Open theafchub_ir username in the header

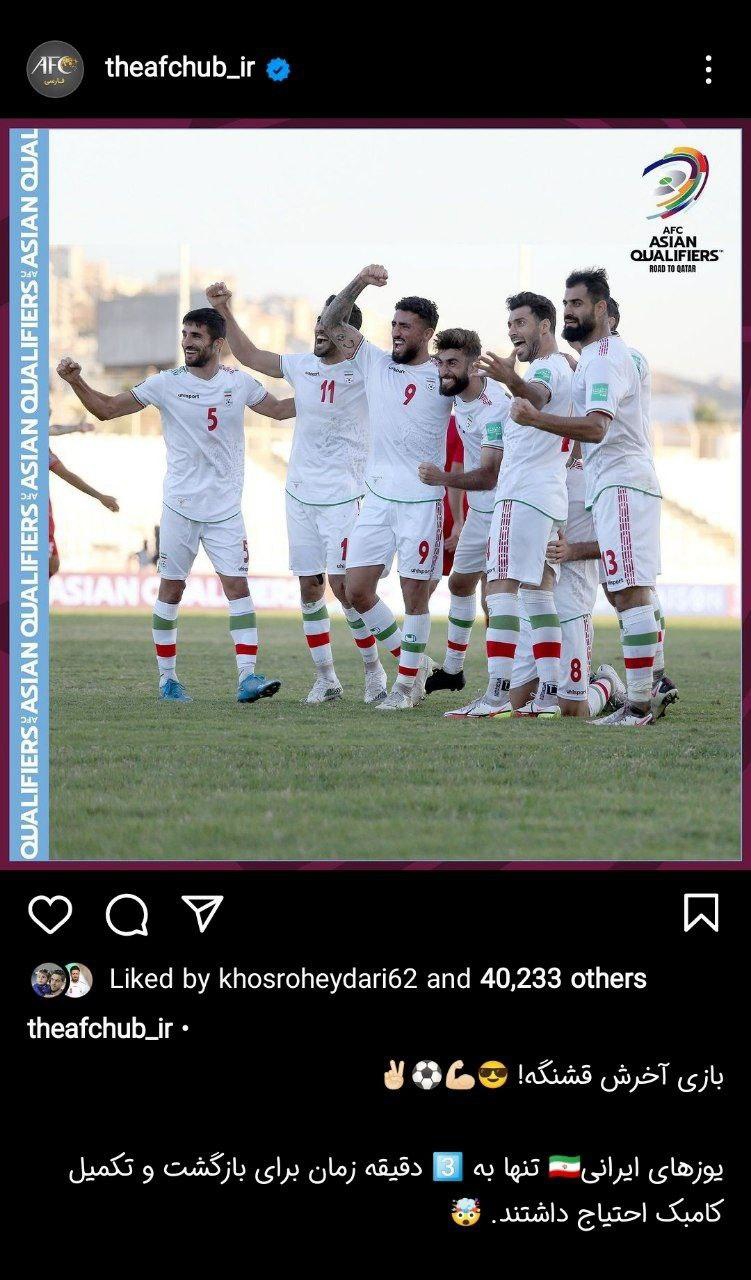pos(180,68)
